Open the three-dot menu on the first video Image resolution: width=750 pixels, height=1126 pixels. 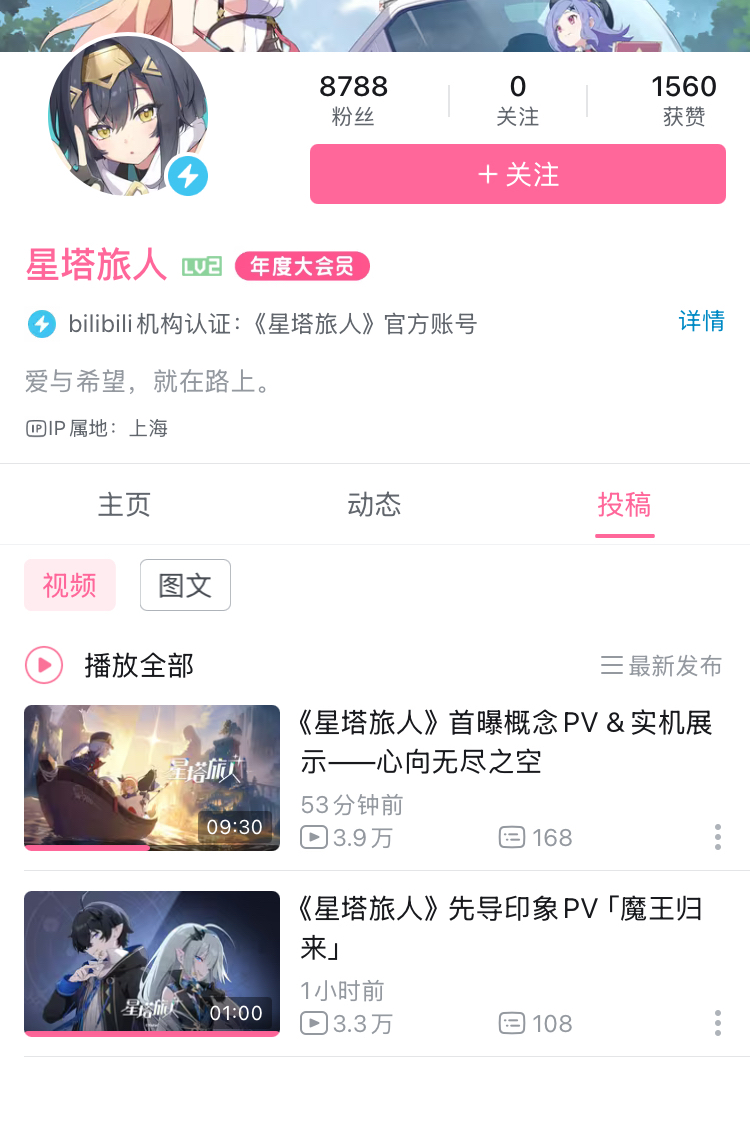coord(717,838)
